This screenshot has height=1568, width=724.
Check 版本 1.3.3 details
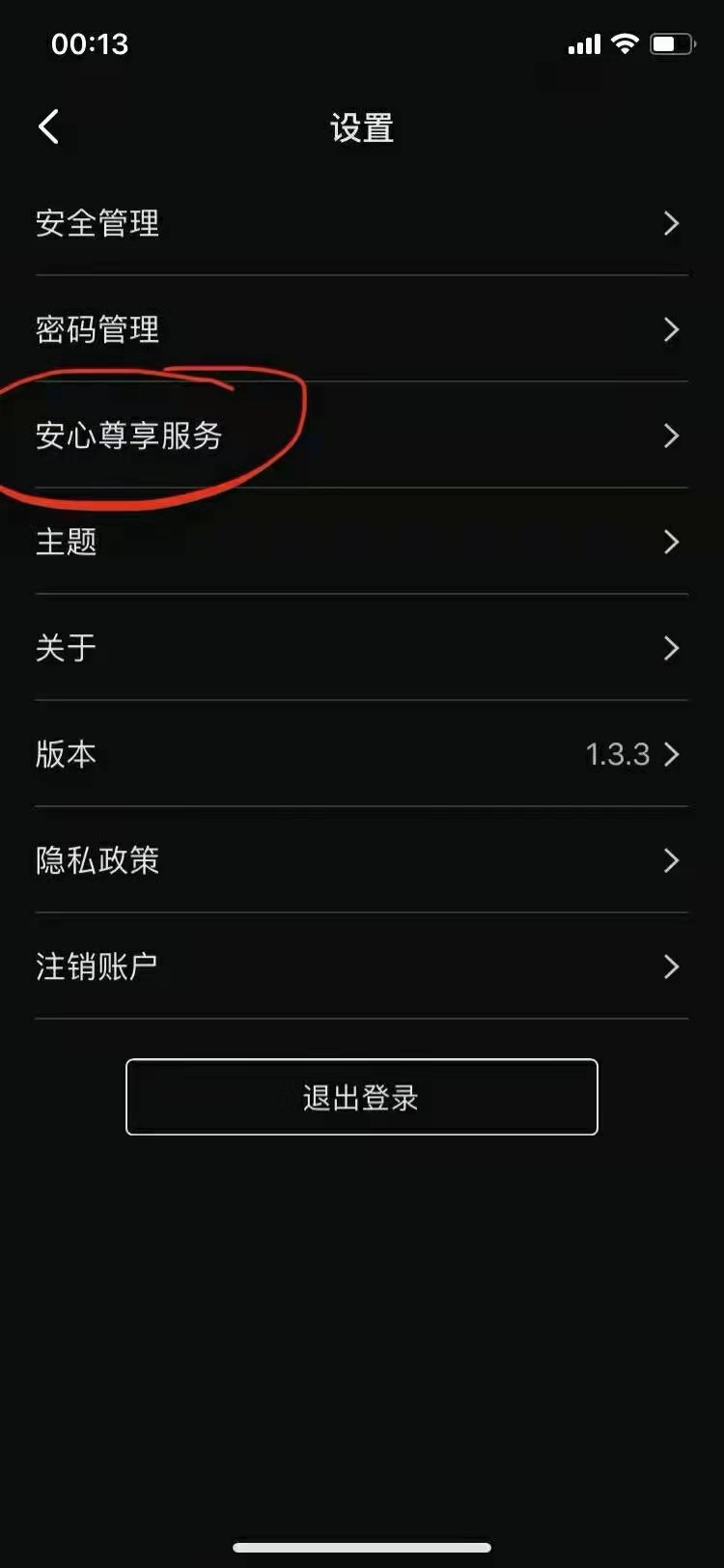point(361,754)
